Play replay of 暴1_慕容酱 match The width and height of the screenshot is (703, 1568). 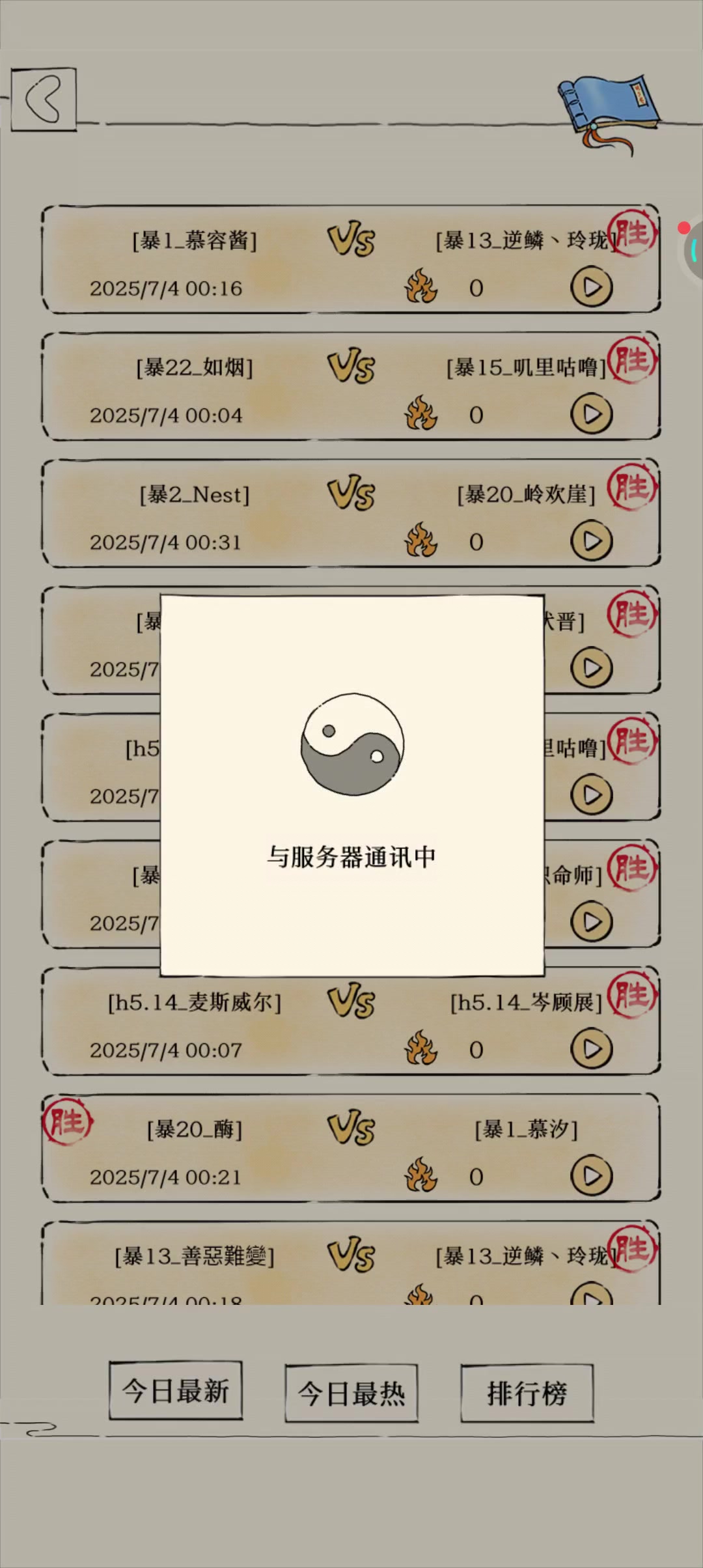pos(591,287)
